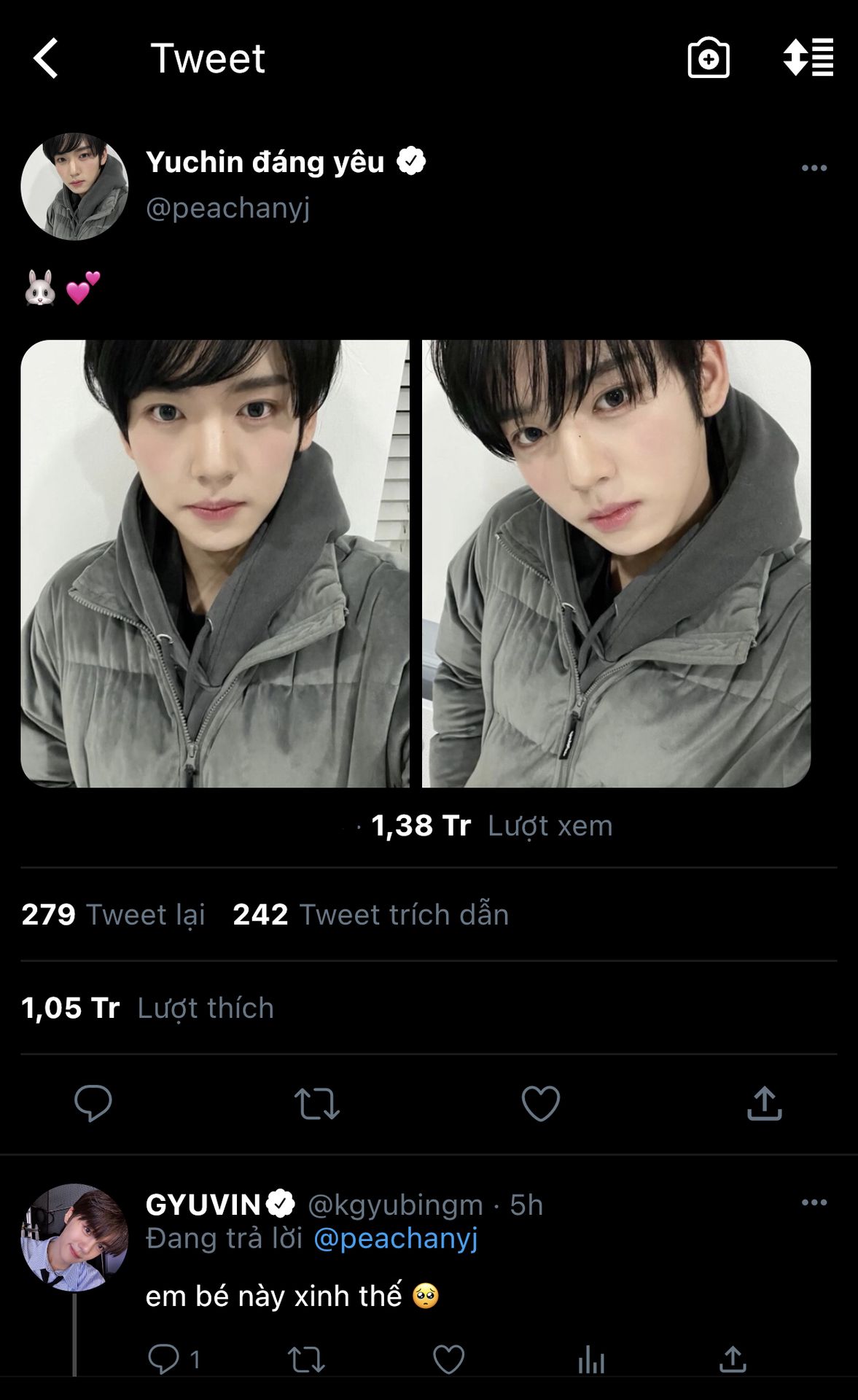
Task: Go back from the Tweet screen
Action: click(x=46, y=58)
